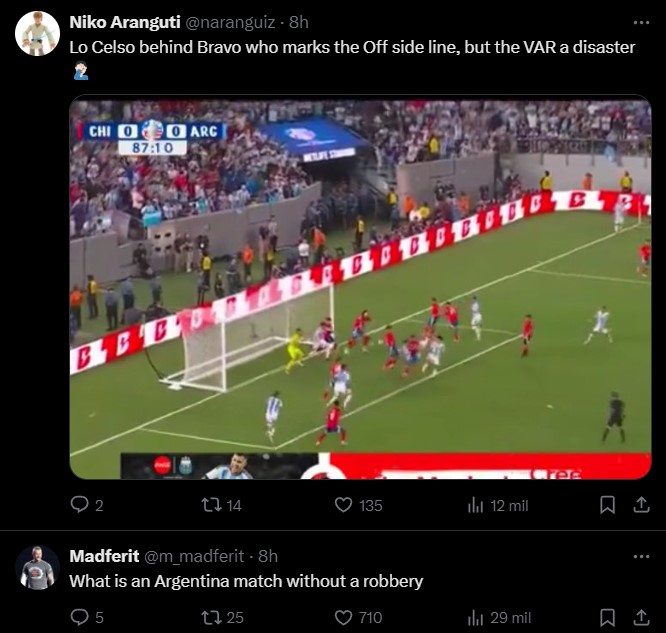Share Madferit's post

[641, 618]
